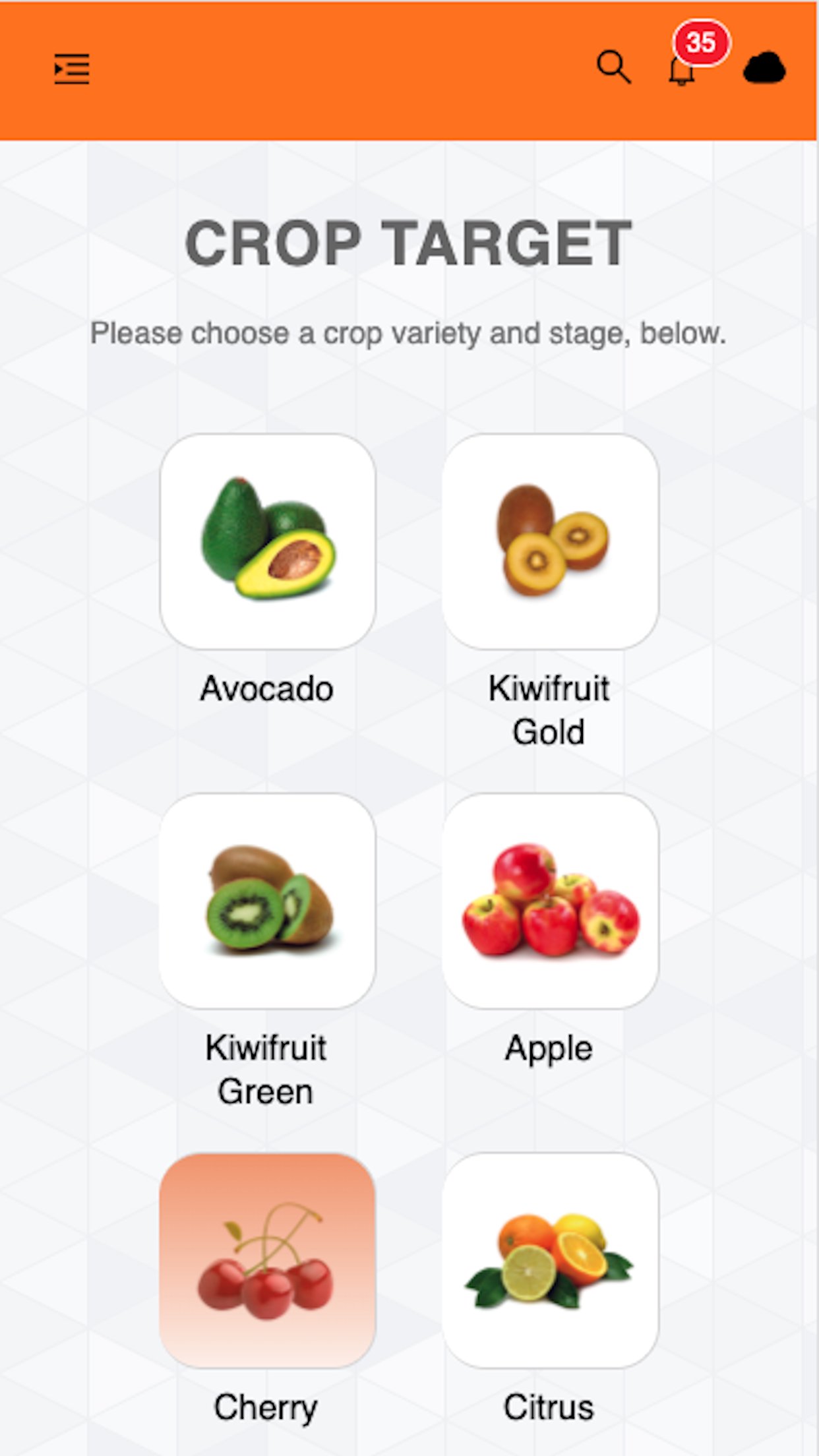Screen dimensions: 819x1456
Task: Select the Apple crop tile
Action: click(550, 900)
